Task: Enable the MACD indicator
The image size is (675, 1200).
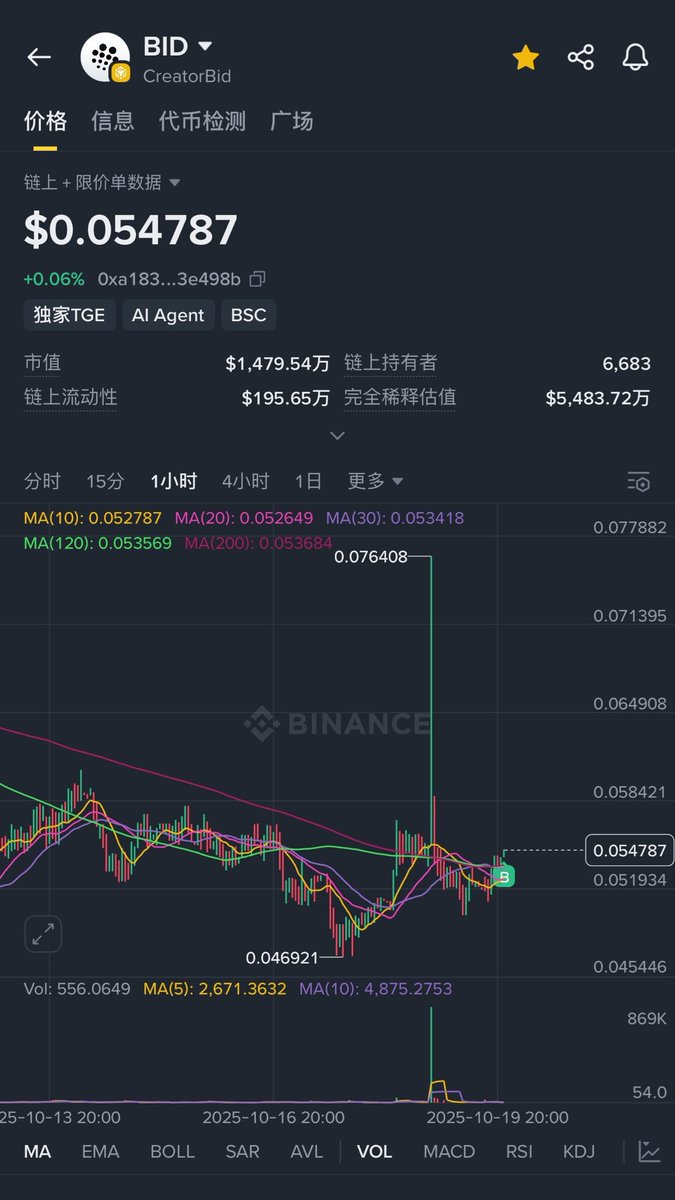Action: (449, 1151)
